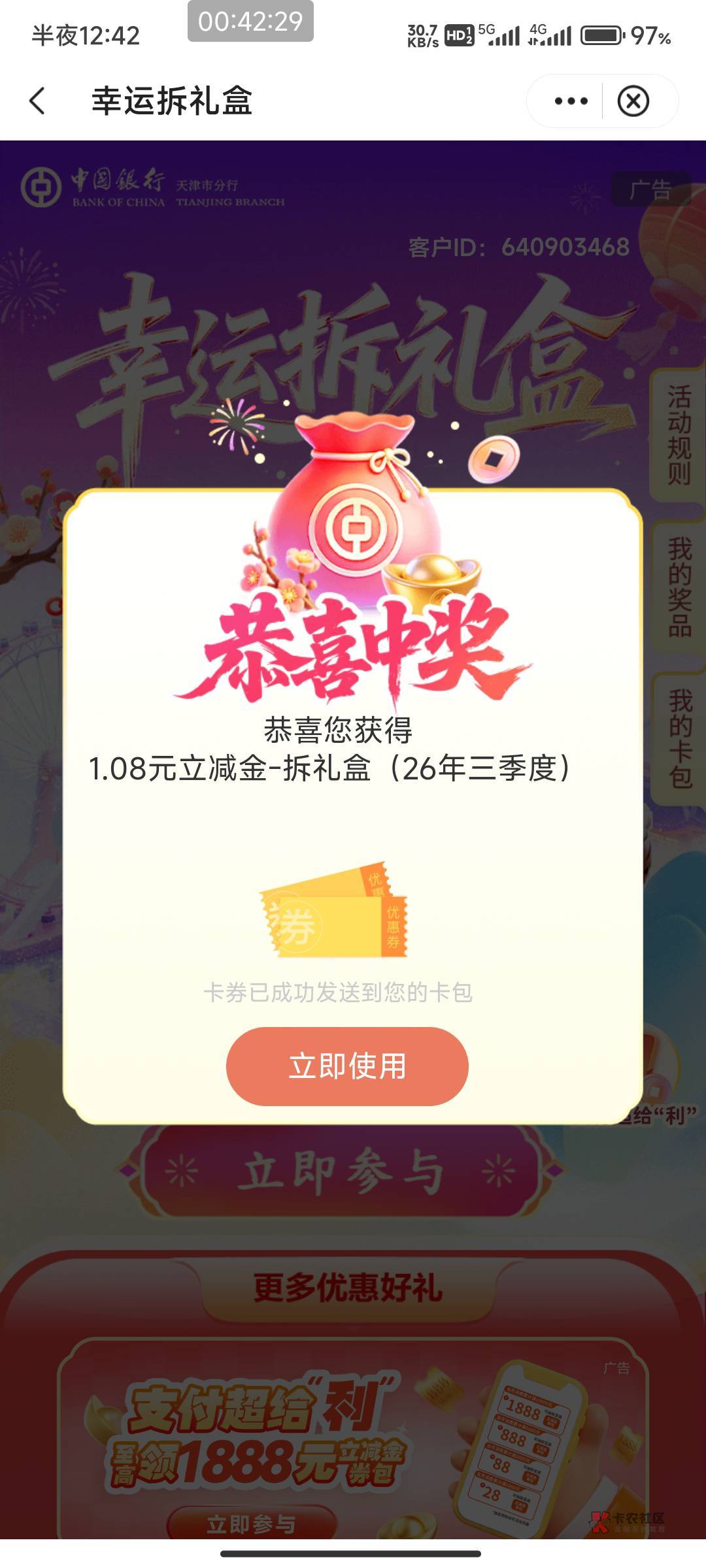Viewport: 706px width, 1568px height.
Task: Open the 支付超给利 1888元 banner
Action: point(353,1444)
